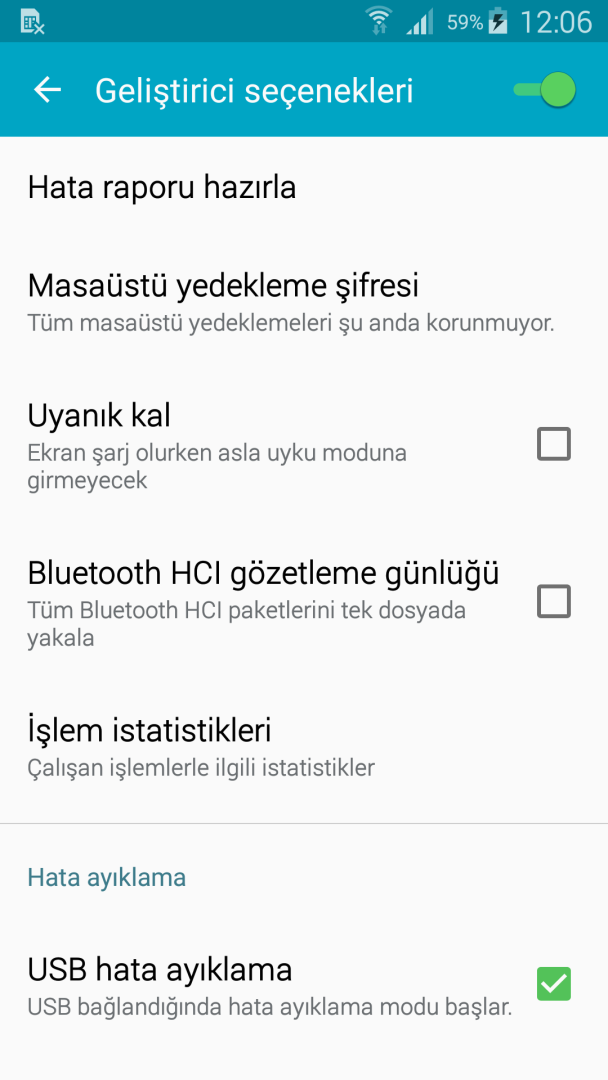Uncheck USB hata ayıklama
Image resolution: width=608 pixels, height=1080 pixels.
tap(553, 983)
